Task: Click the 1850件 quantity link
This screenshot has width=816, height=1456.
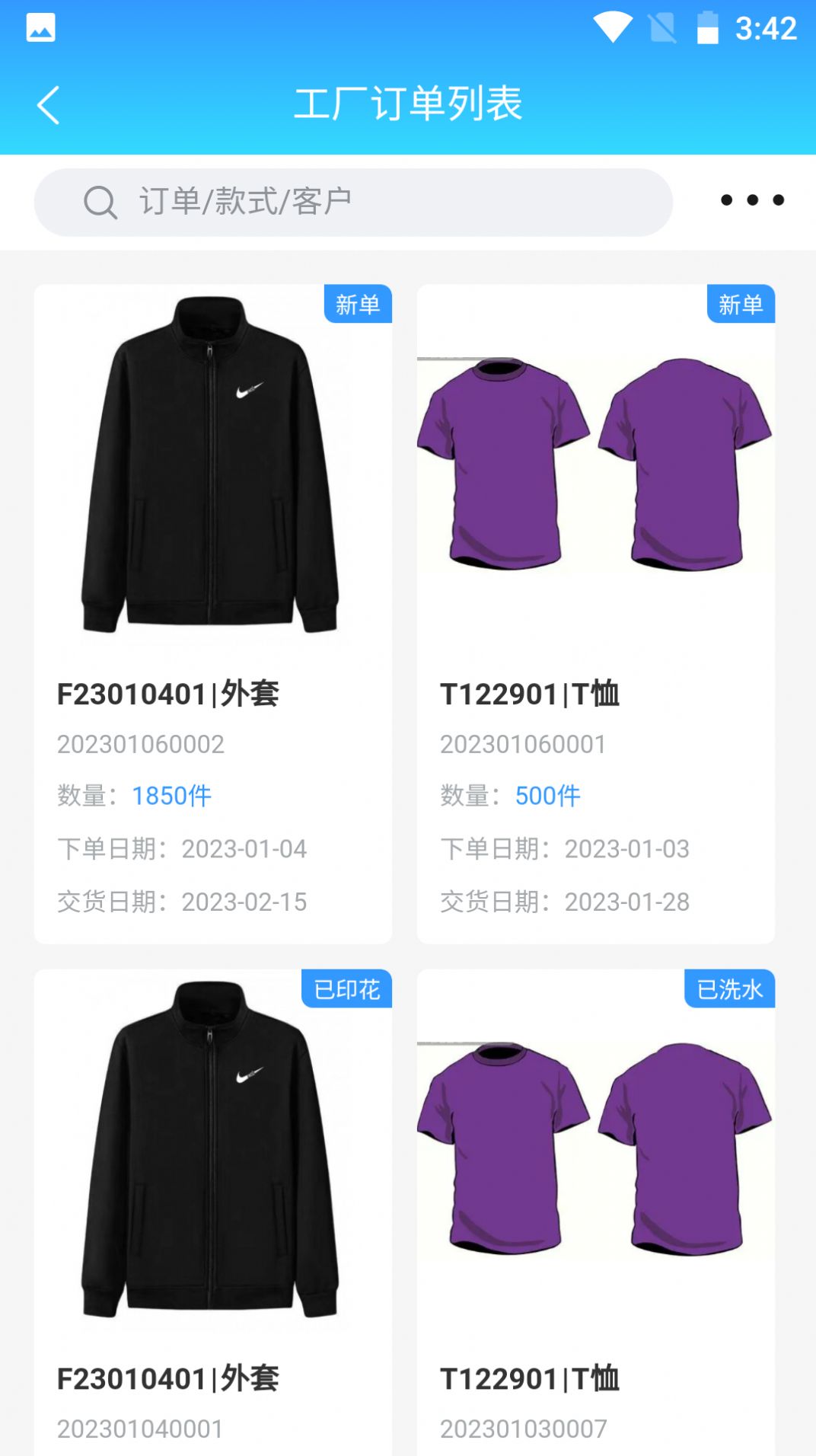Action: click(171, 795)
